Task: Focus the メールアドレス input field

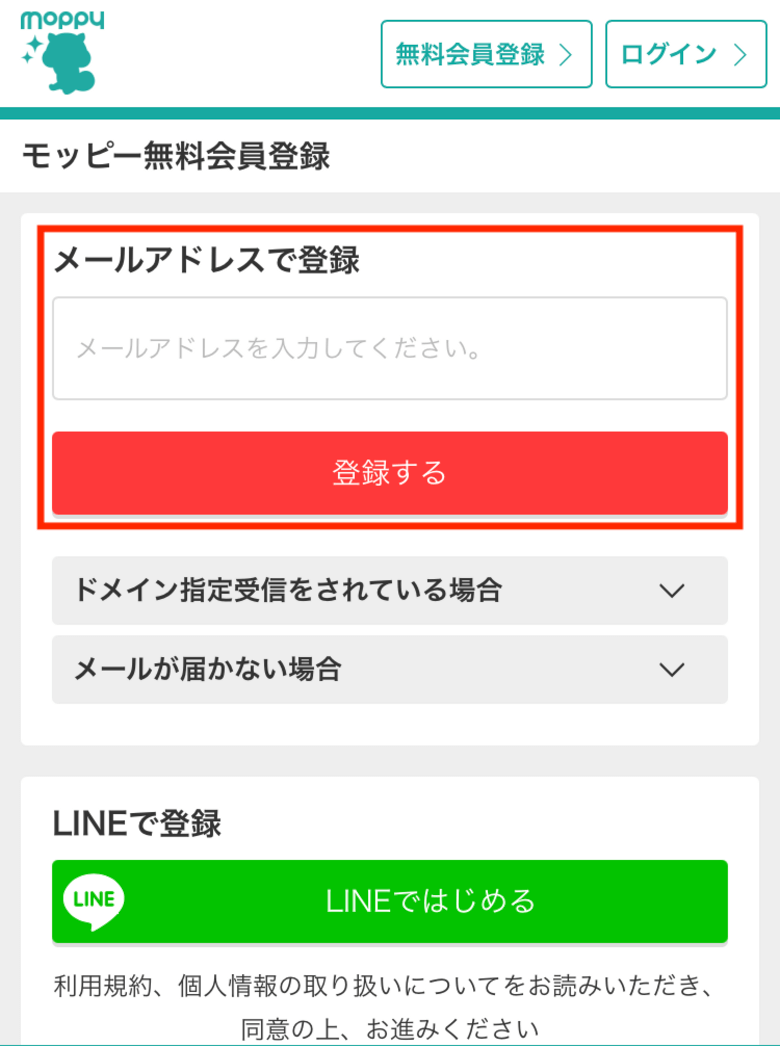Action: [389, 348]
